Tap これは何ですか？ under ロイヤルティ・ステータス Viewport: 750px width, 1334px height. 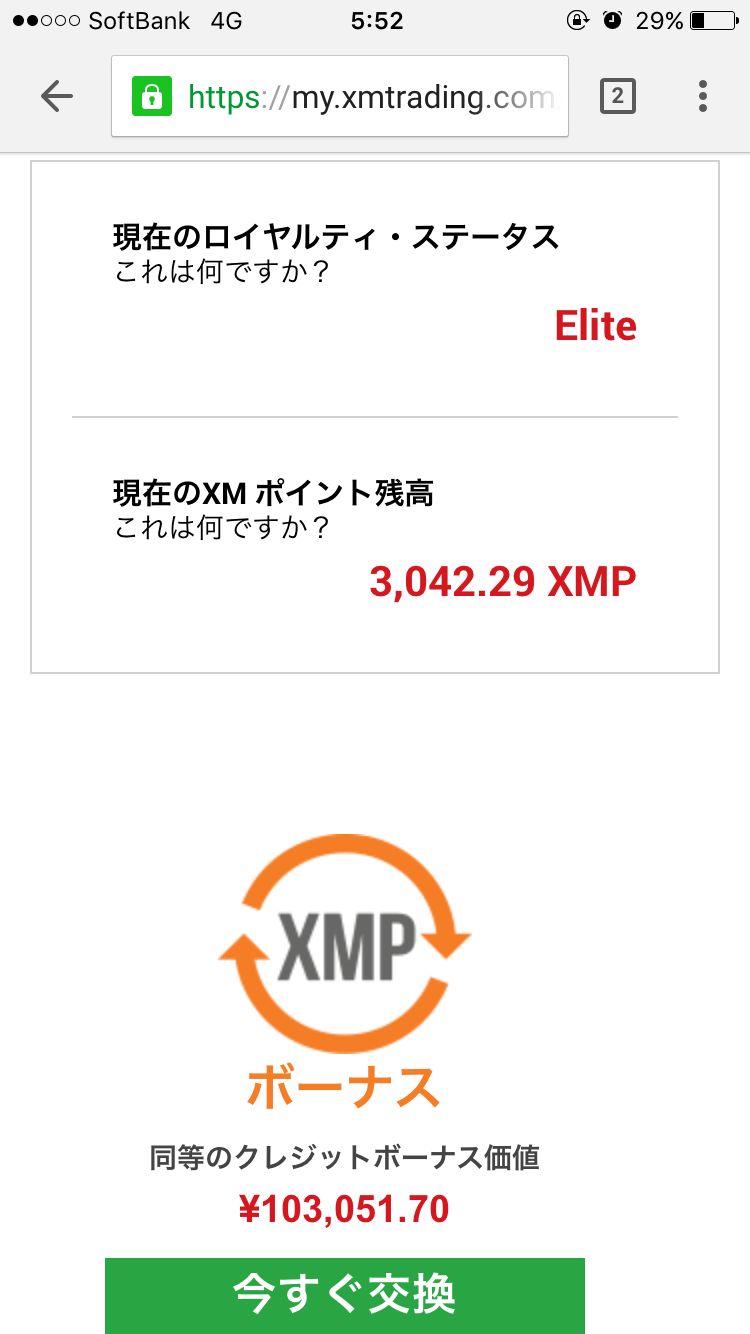coord(222,272)
